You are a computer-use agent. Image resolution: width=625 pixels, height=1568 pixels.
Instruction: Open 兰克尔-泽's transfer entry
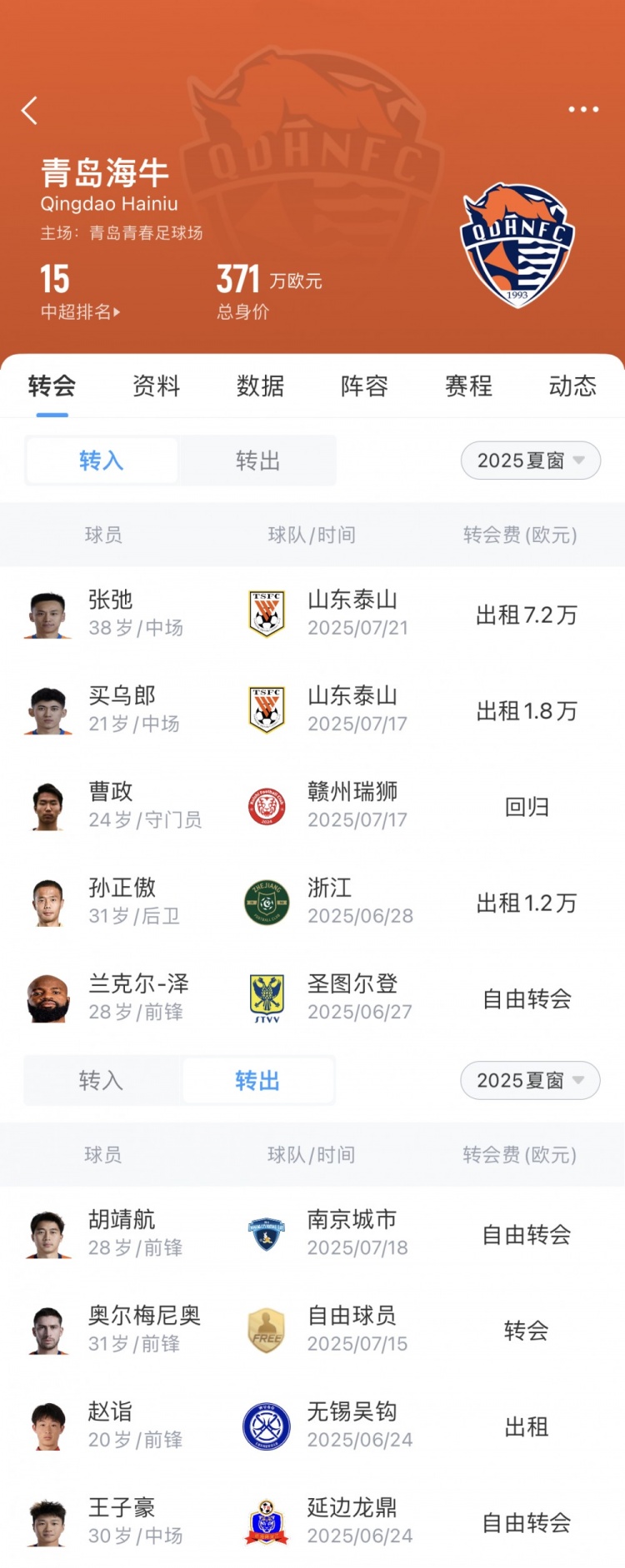click(312, 998)
